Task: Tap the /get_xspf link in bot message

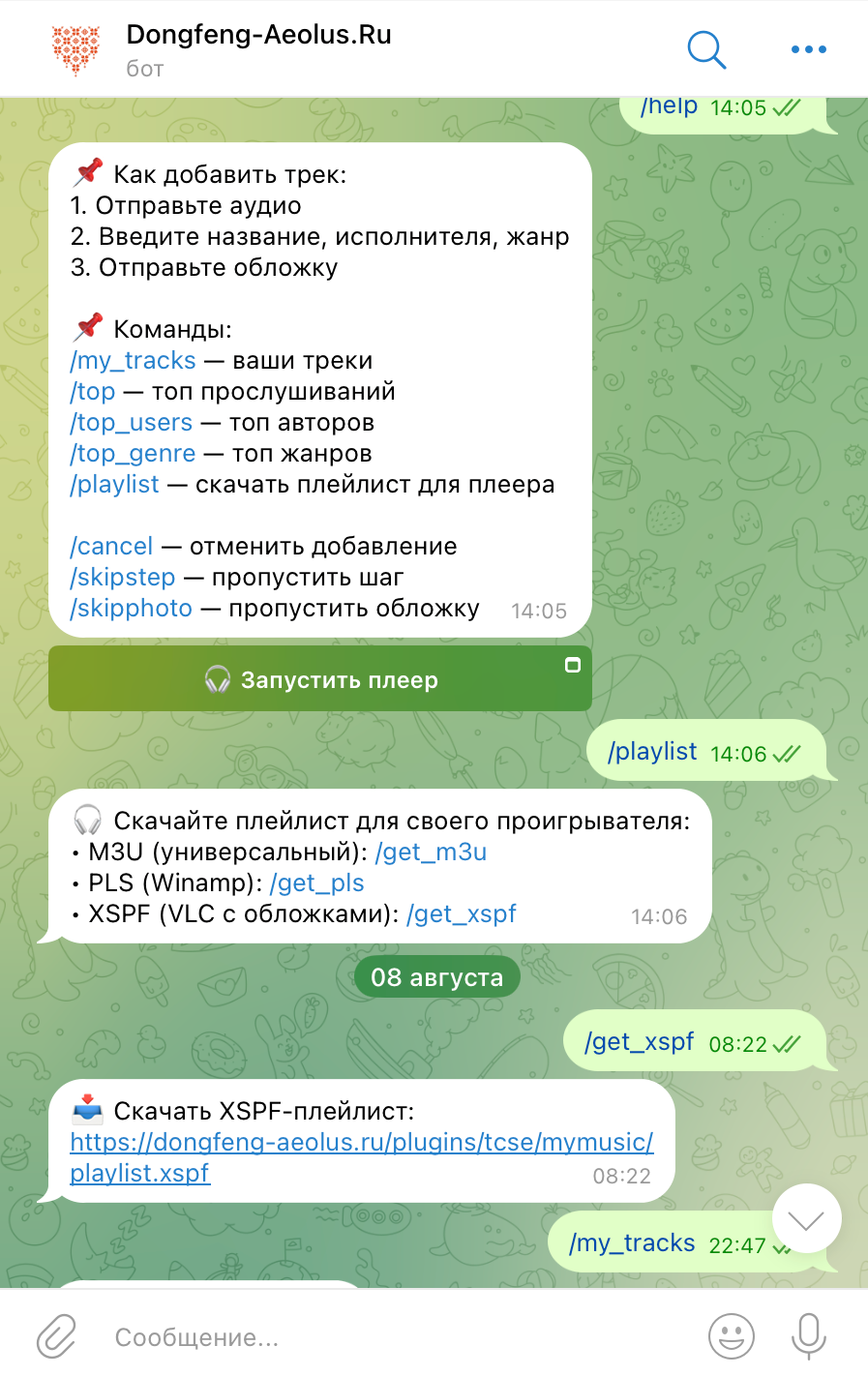Action: click(x=462, y=914)
